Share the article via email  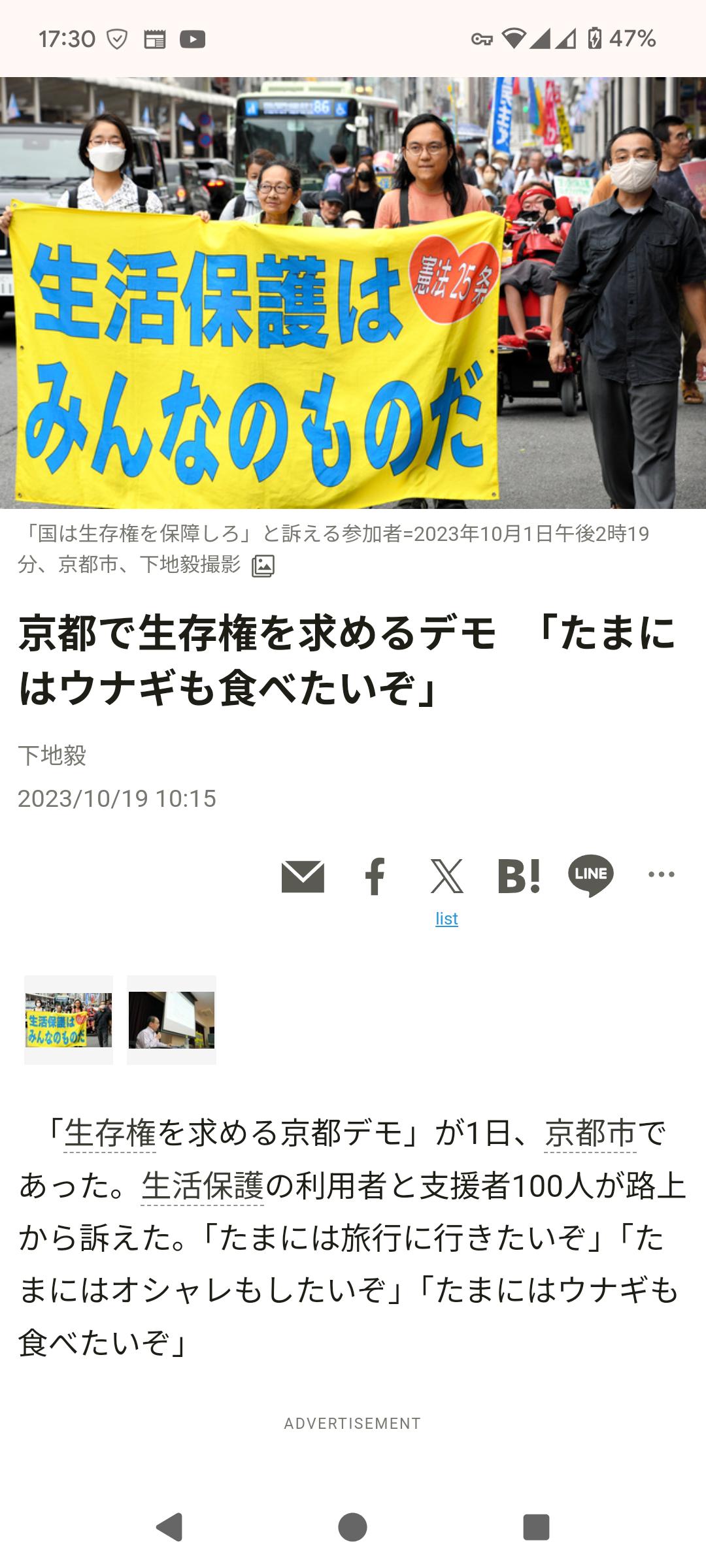(x=303, y=876)
